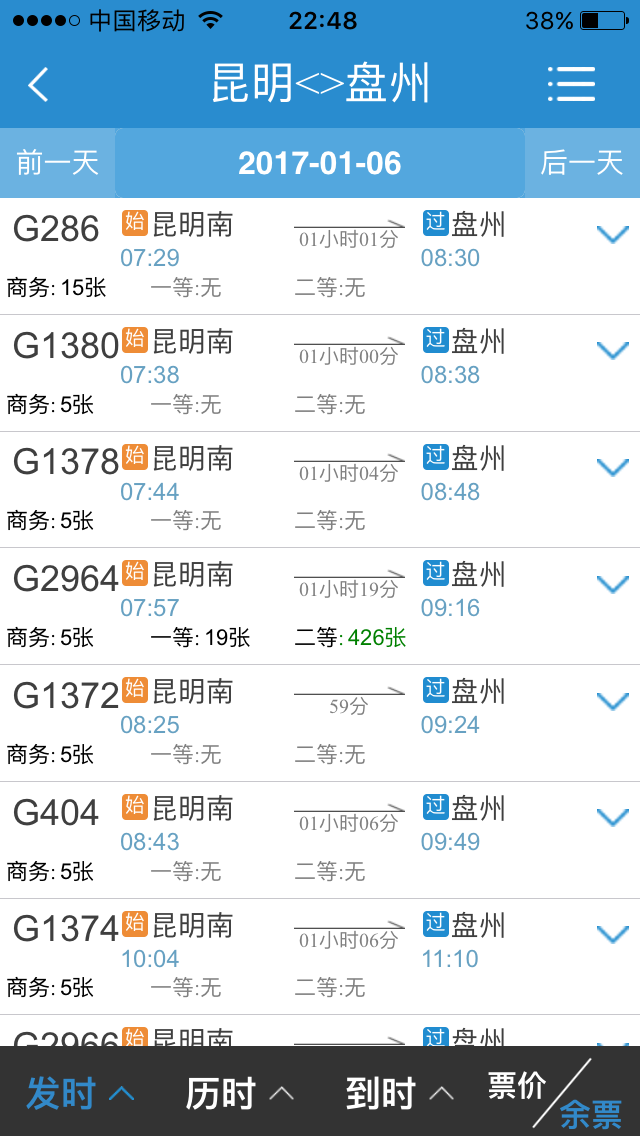Expand details for train G404

pyautogui.click(x=612, y=817)
